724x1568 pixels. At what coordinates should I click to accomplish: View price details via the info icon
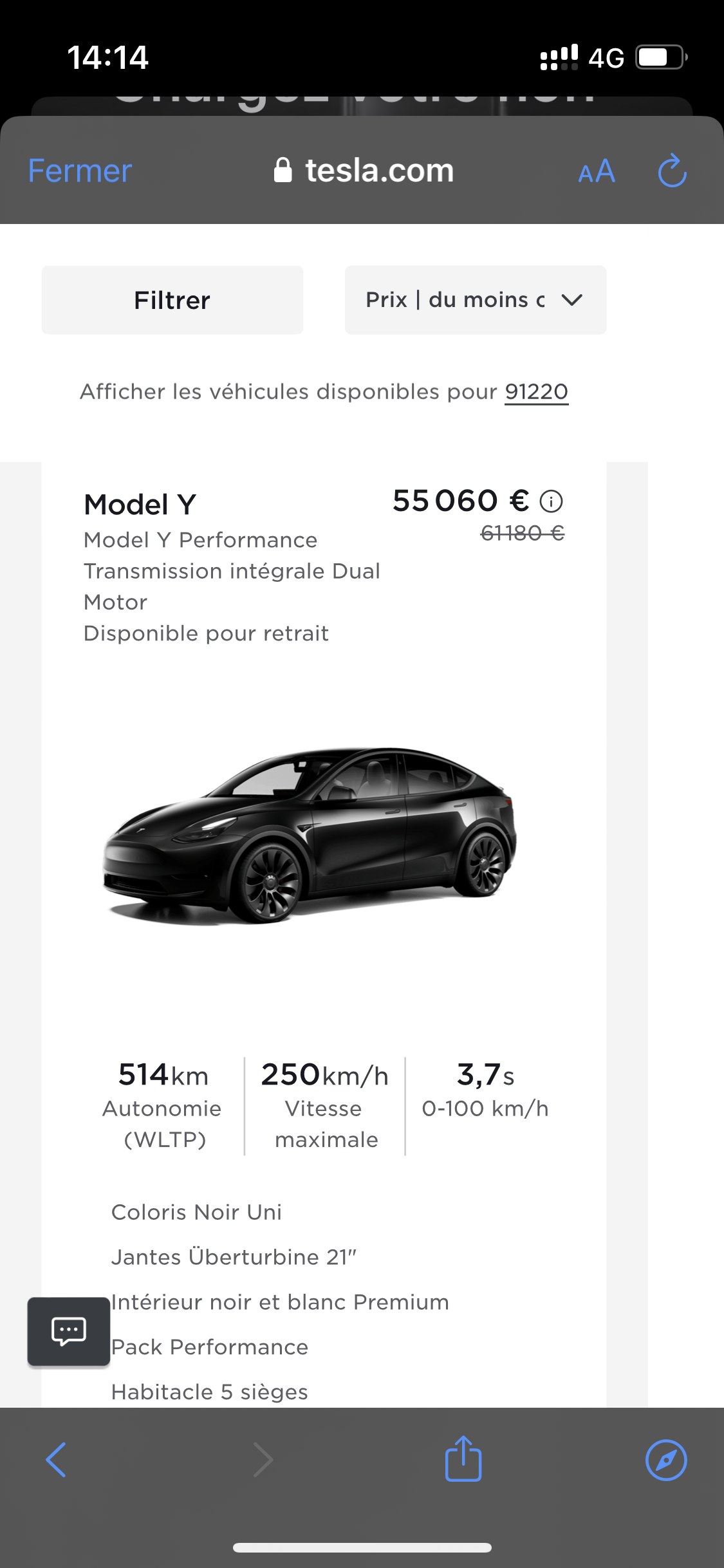[x=551, y=501]
